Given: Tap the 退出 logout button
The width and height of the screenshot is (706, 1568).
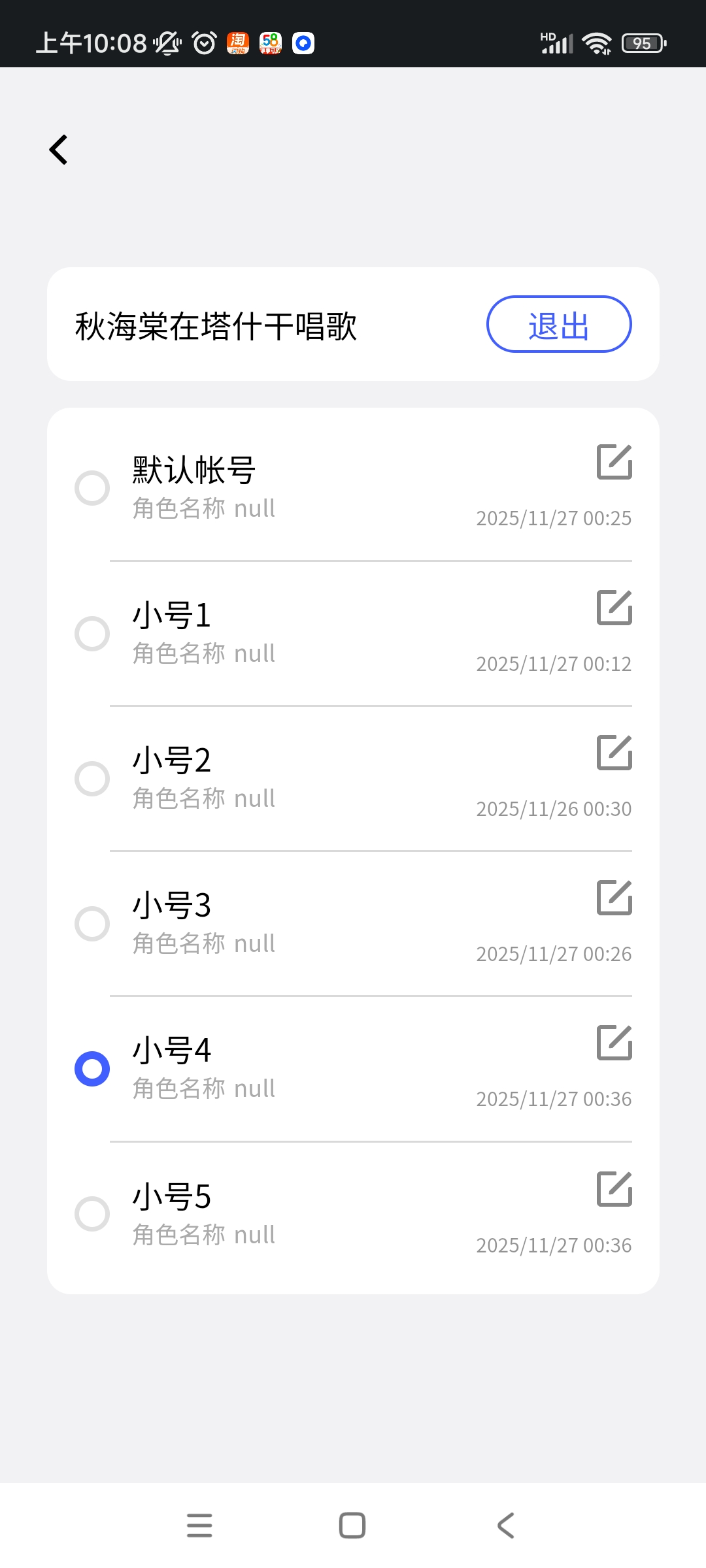Looking at the screenshot, I should 559,325.
